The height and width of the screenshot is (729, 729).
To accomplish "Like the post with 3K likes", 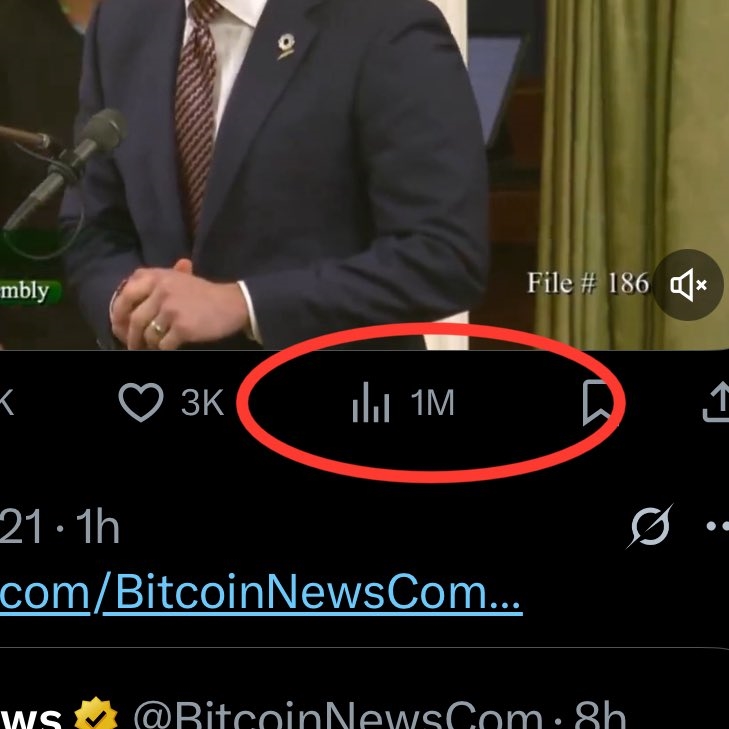I will tap(141, 403).
